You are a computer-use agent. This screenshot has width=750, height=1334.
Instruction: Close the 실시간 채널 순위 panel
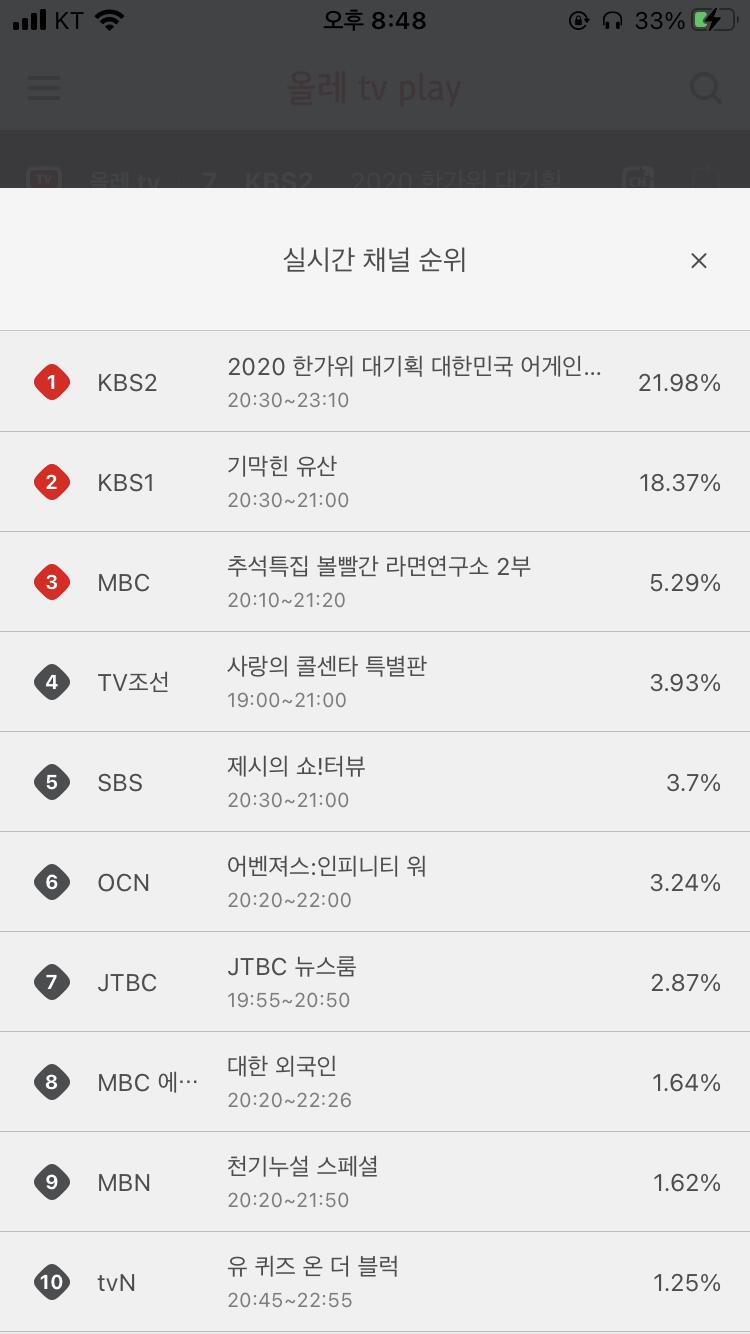[x=698, y=261]
